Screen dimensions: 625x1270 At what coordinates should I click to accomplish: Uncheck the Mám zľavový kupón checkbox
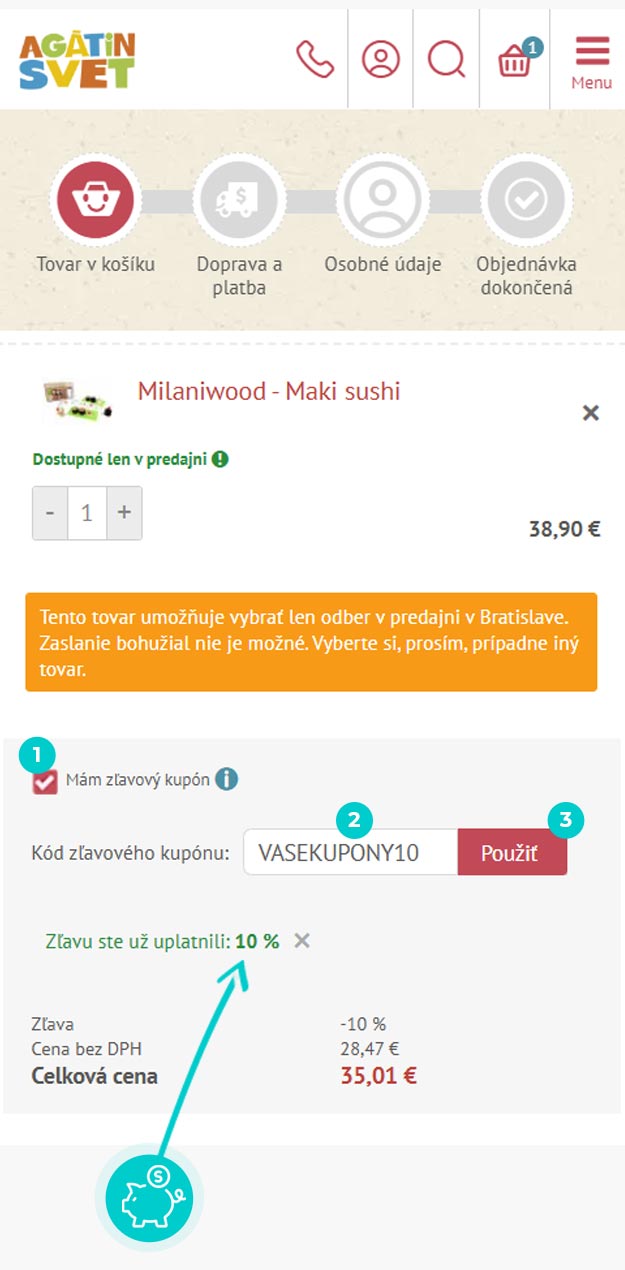tap(45, 783)
